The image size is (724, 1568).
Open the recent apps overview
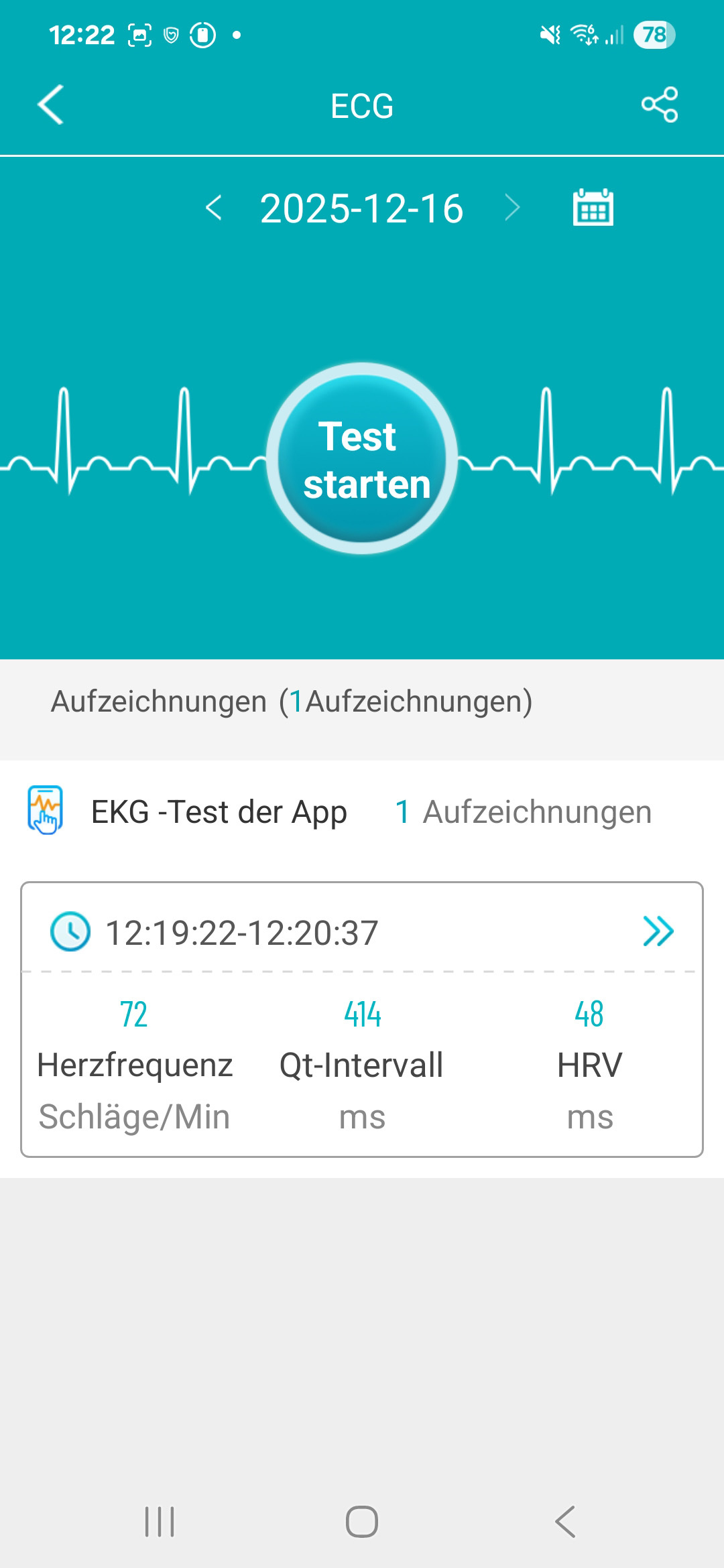point(160,1521)
